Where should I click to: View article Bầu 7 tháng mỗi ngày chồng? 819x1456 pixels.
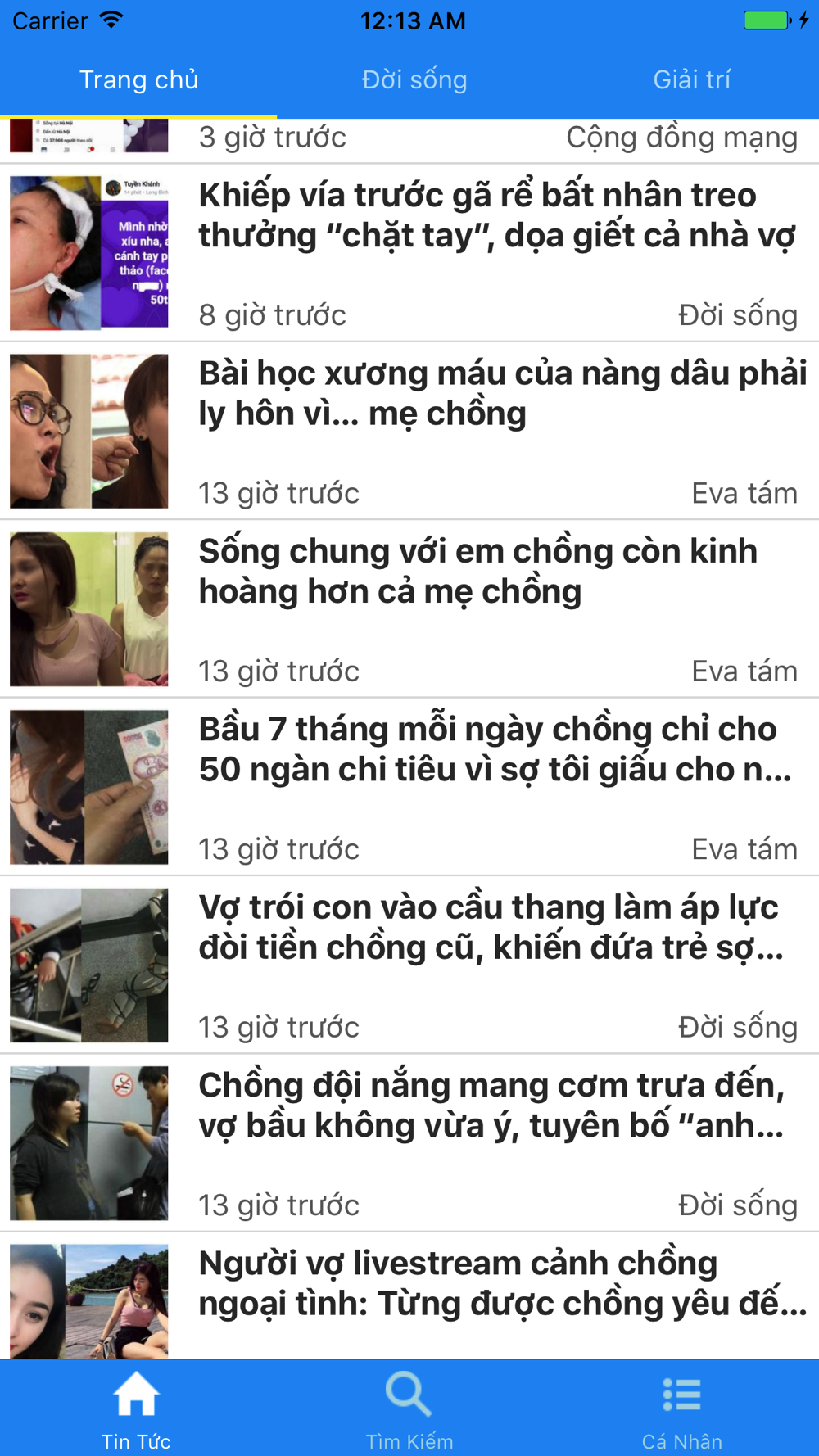494,749
